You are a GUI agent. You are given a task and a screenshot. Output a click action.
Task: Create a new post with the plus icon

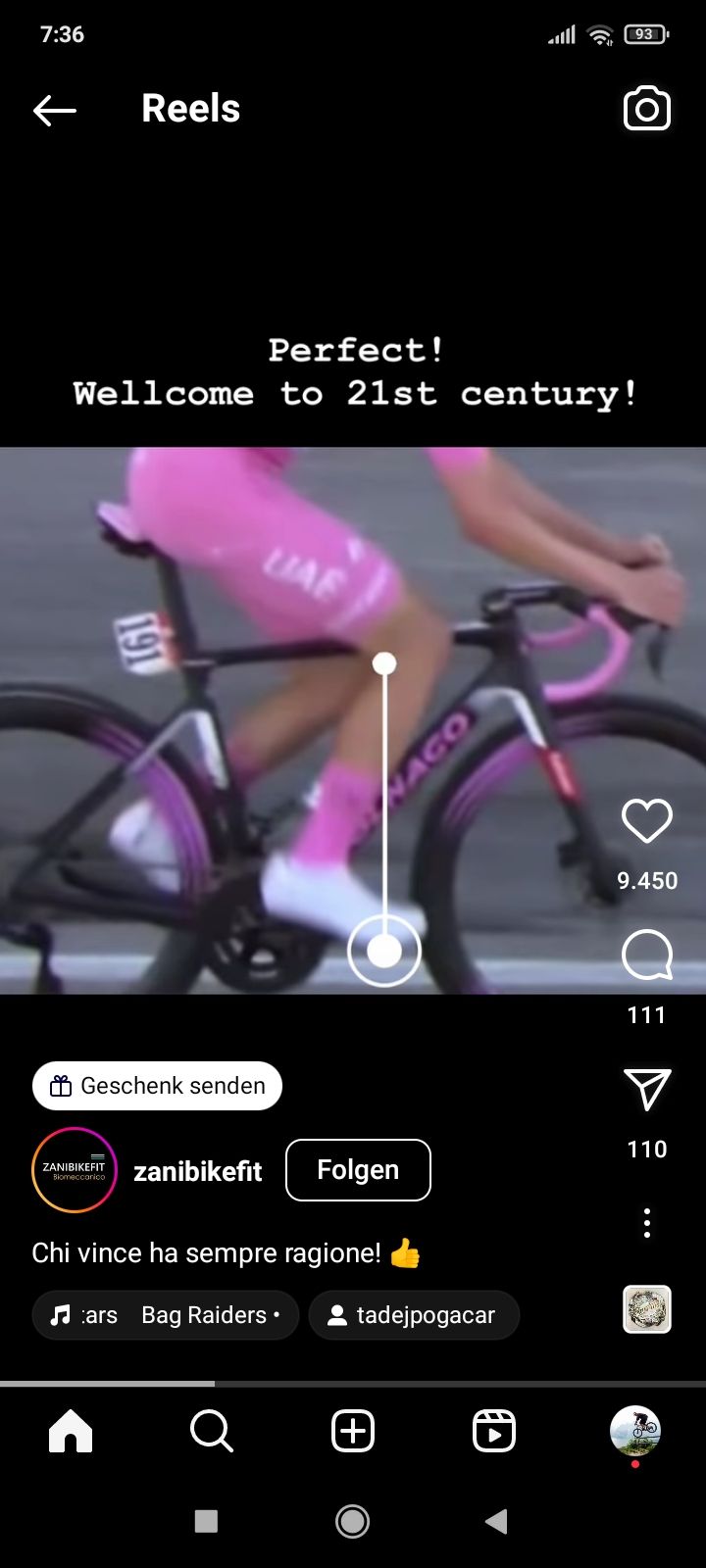pos(352,1431)
